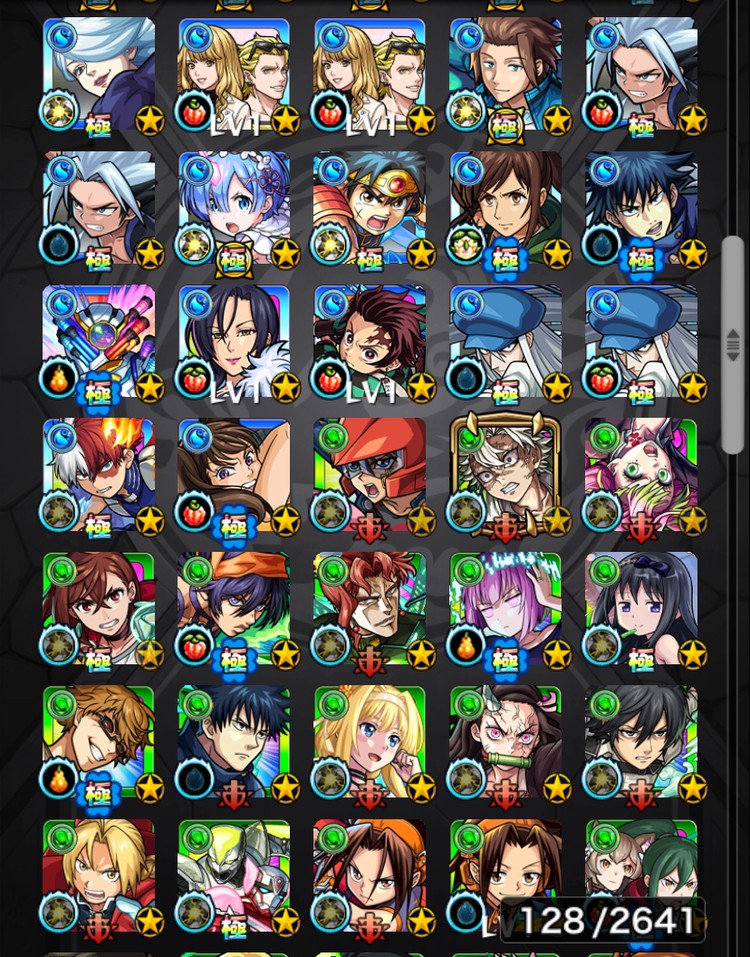Grab the box list scrollbar handle
The image size is (750, 957).
click(733, 345)
